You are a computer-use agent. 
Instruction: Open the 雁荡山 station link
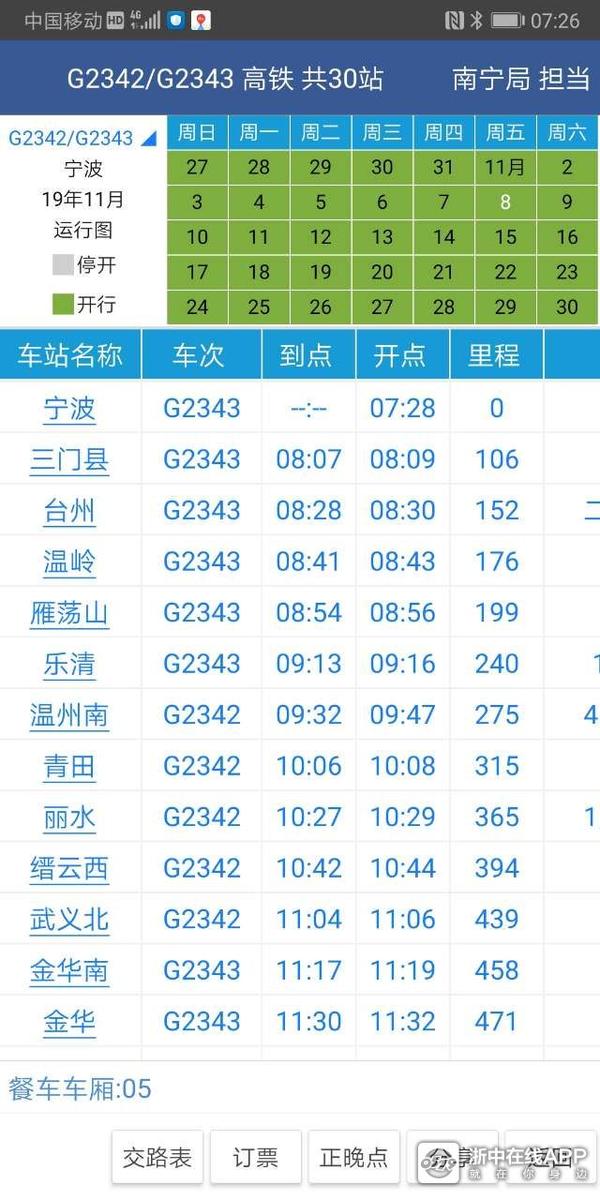(x=70, y=613)
